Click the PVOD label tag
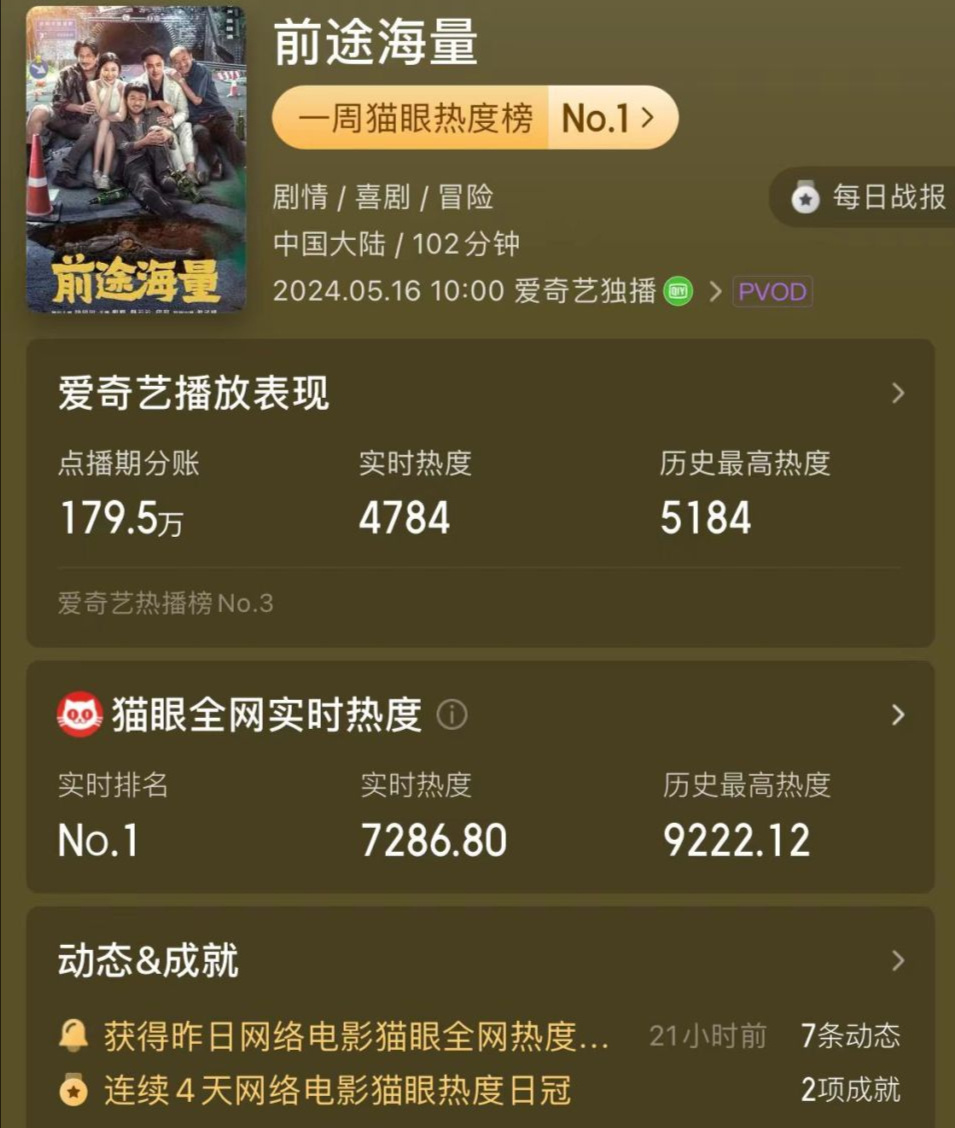The height and width of the screenshot is (1128, 955). click(x=772, y=292)
